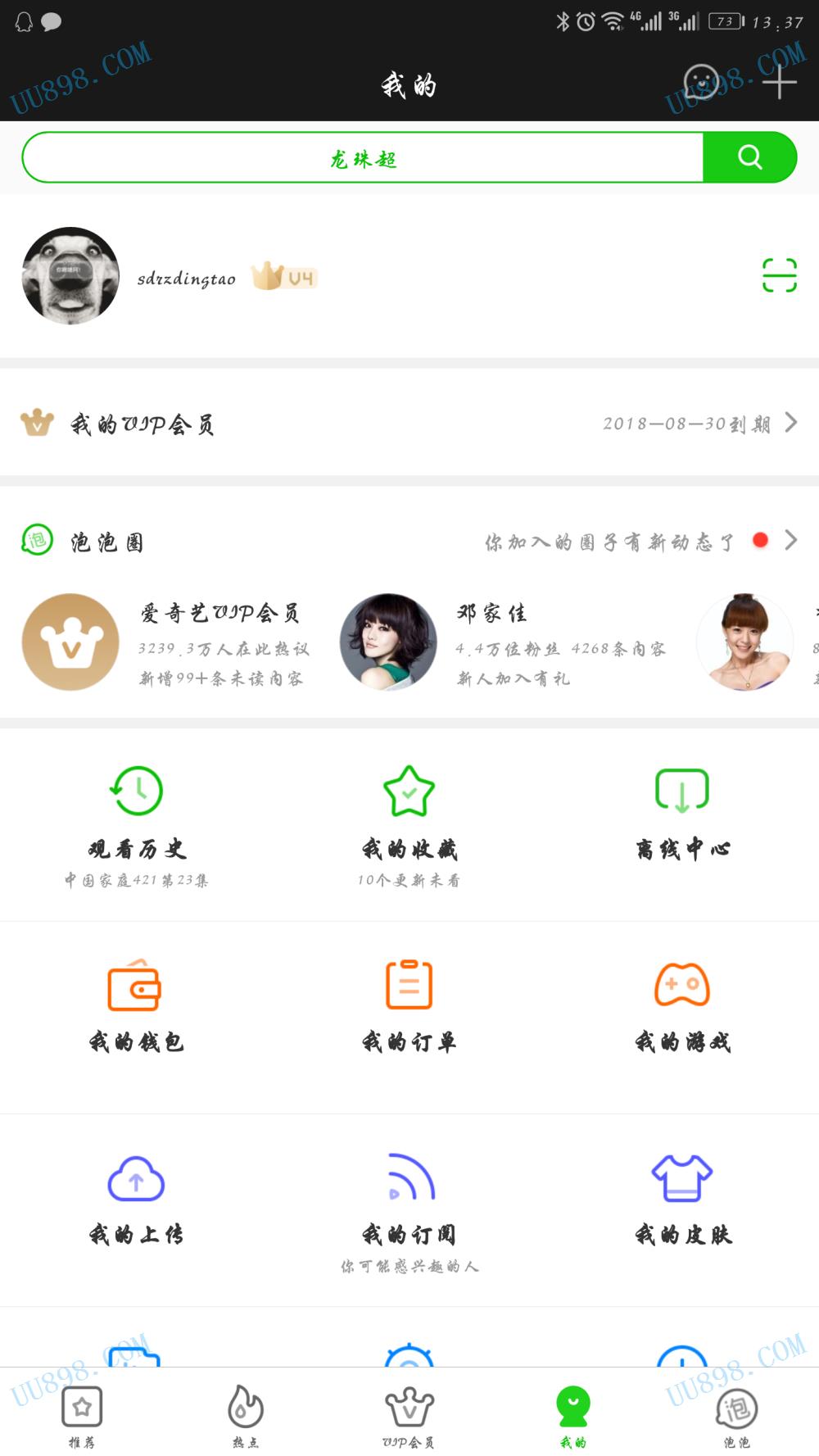Click the plus icon in the top bar

[780, 82]
